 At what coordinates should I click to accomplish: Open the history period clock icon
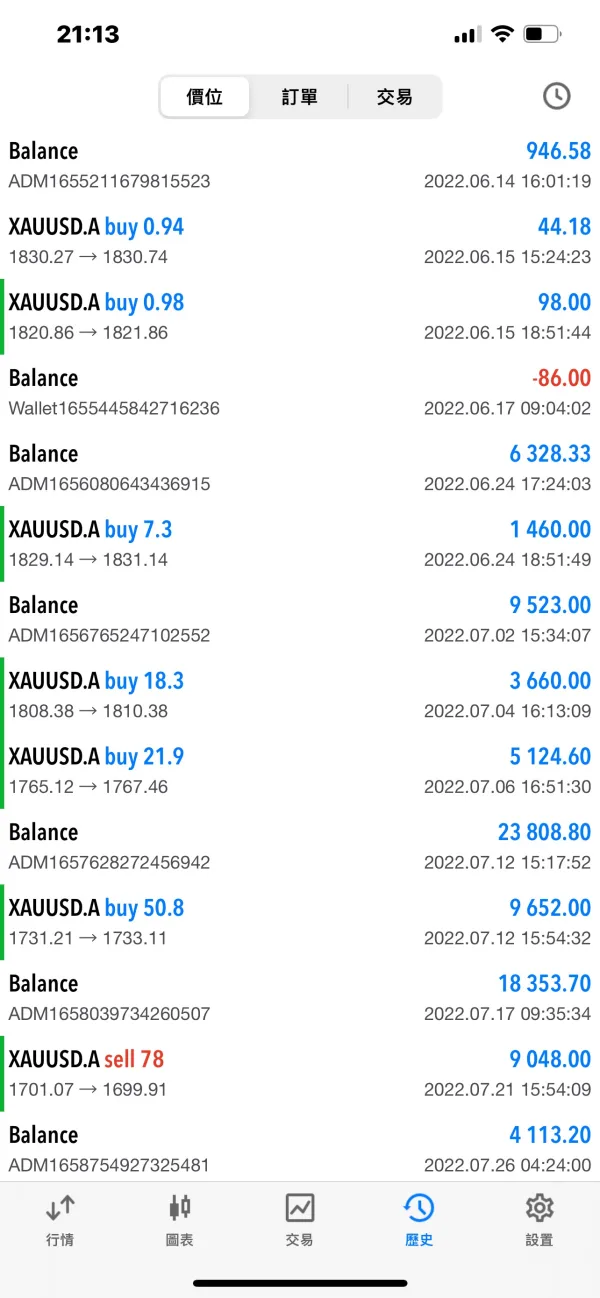[556, 96]
